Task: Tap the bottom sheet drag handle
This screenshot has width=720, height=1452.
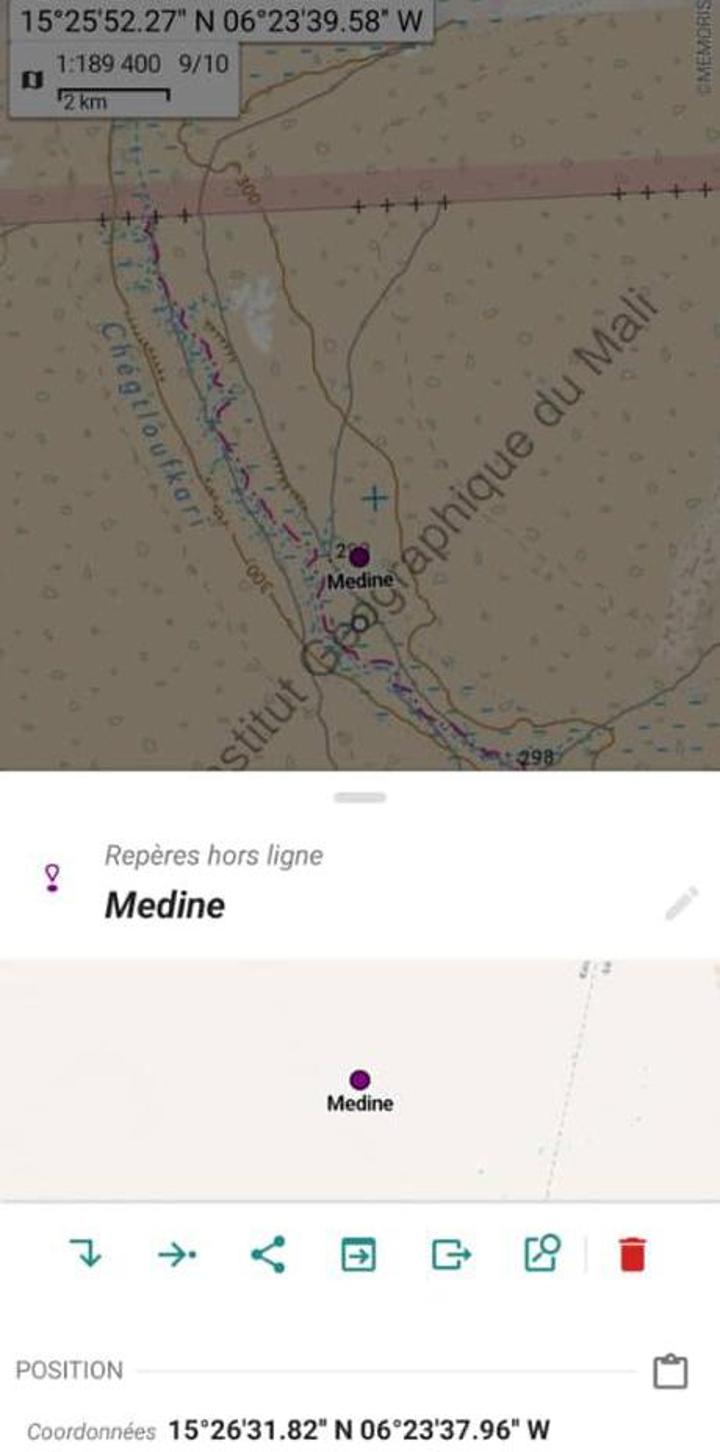Action: point(360,797)
